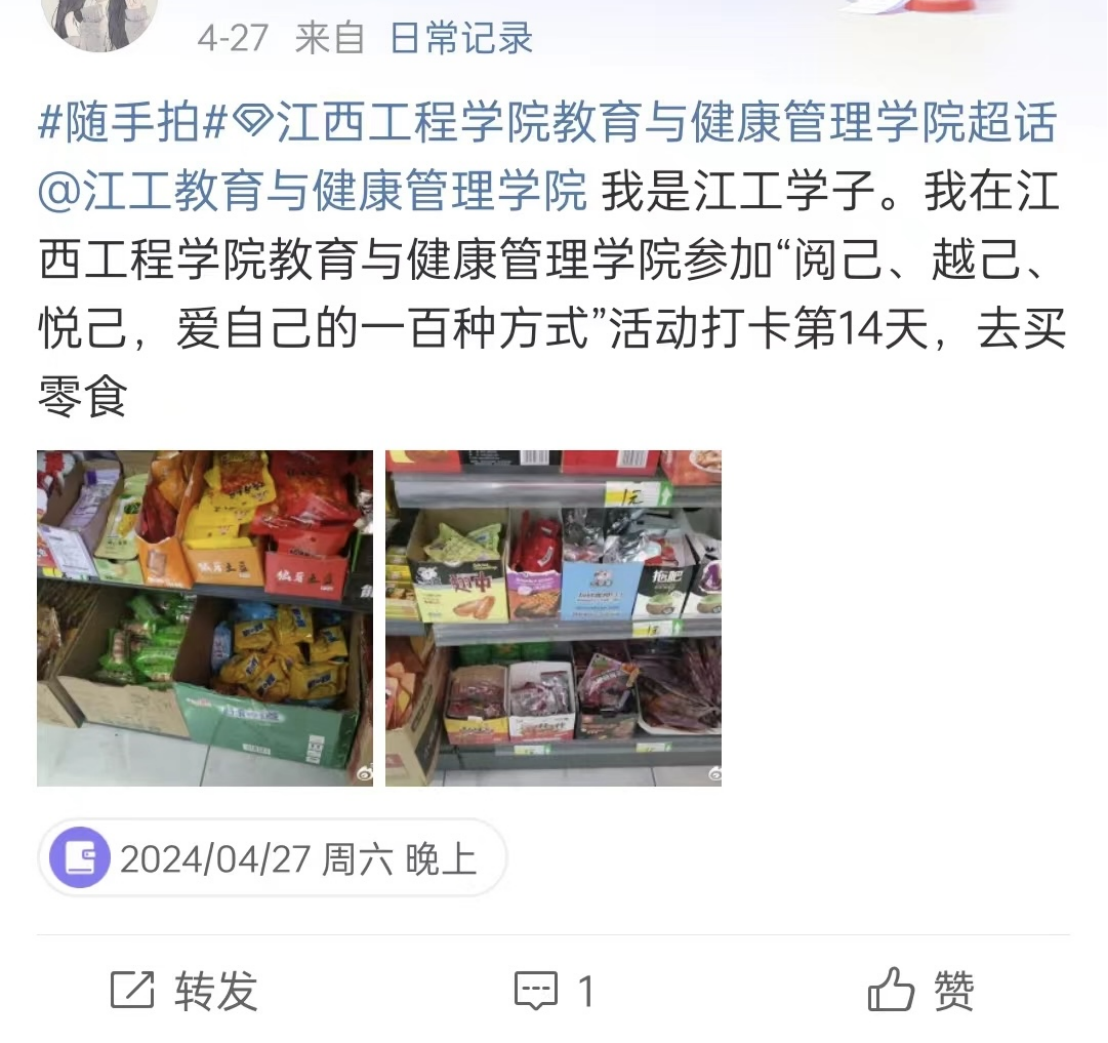Open the 日常记录 source link
The image size is (1108, 1043).
tap(461, 39)
